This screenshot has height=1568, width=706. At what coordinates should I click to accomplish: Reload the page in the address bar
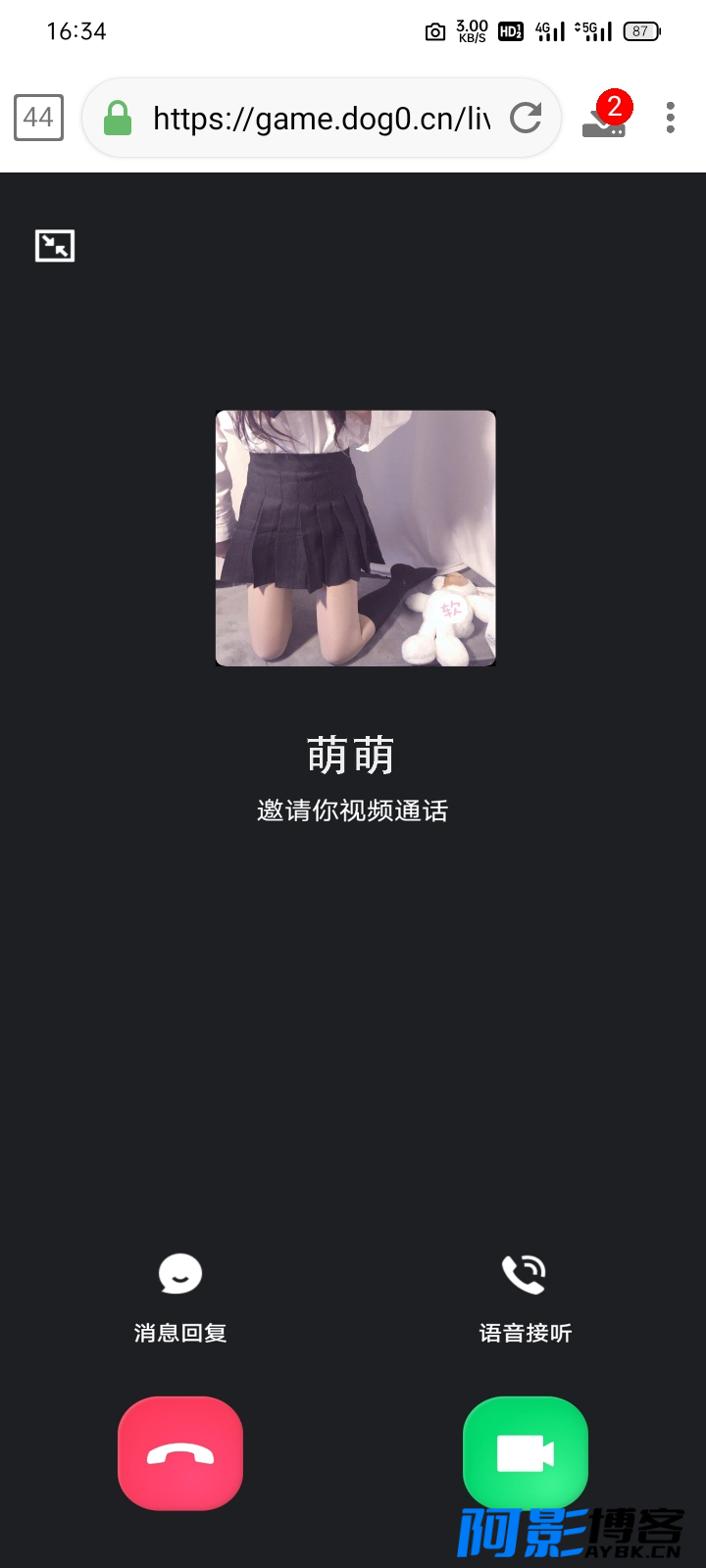tap(527, 118)
